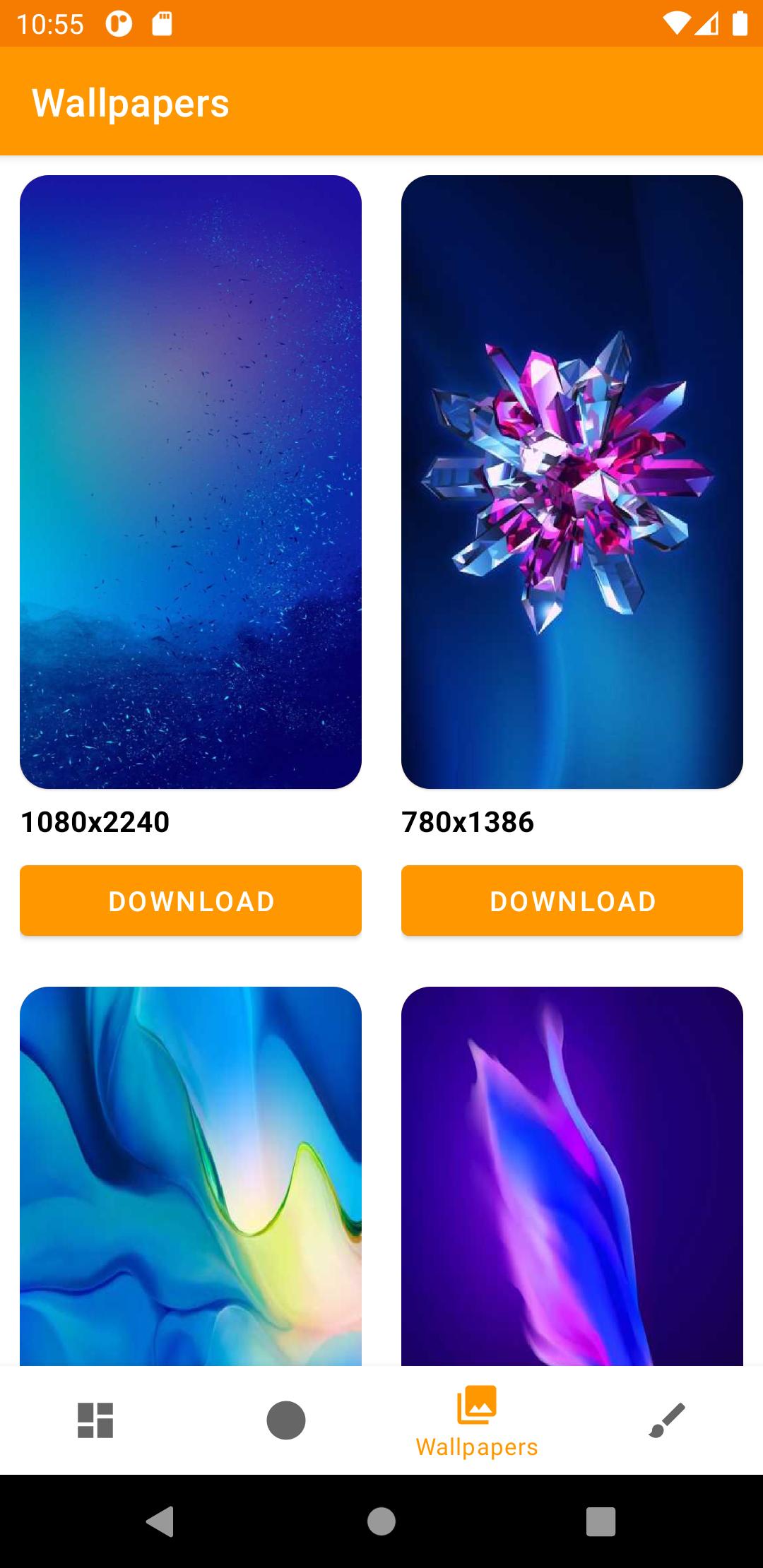Switch to the dashboard tab
The image size is (763, 1568).
point(95,1420)
